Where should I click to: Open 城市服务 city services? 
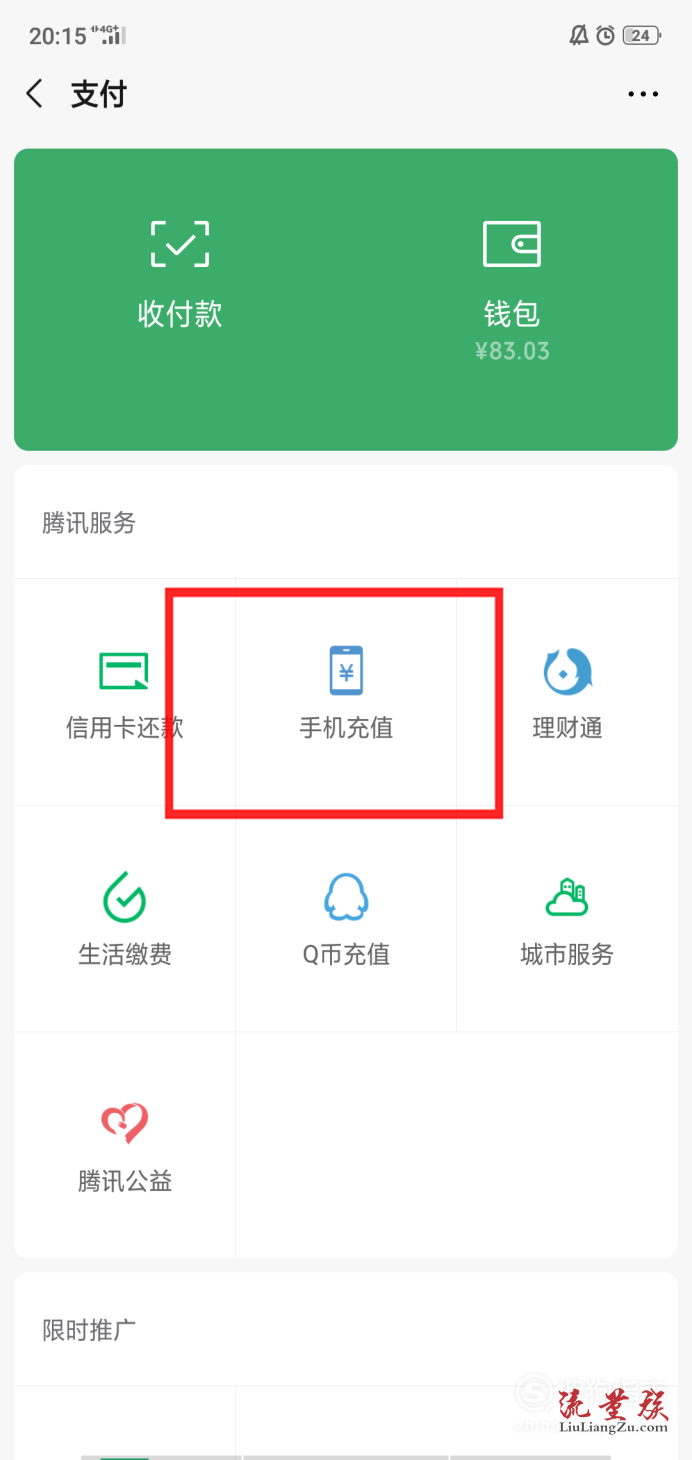(x=567, y=918)
